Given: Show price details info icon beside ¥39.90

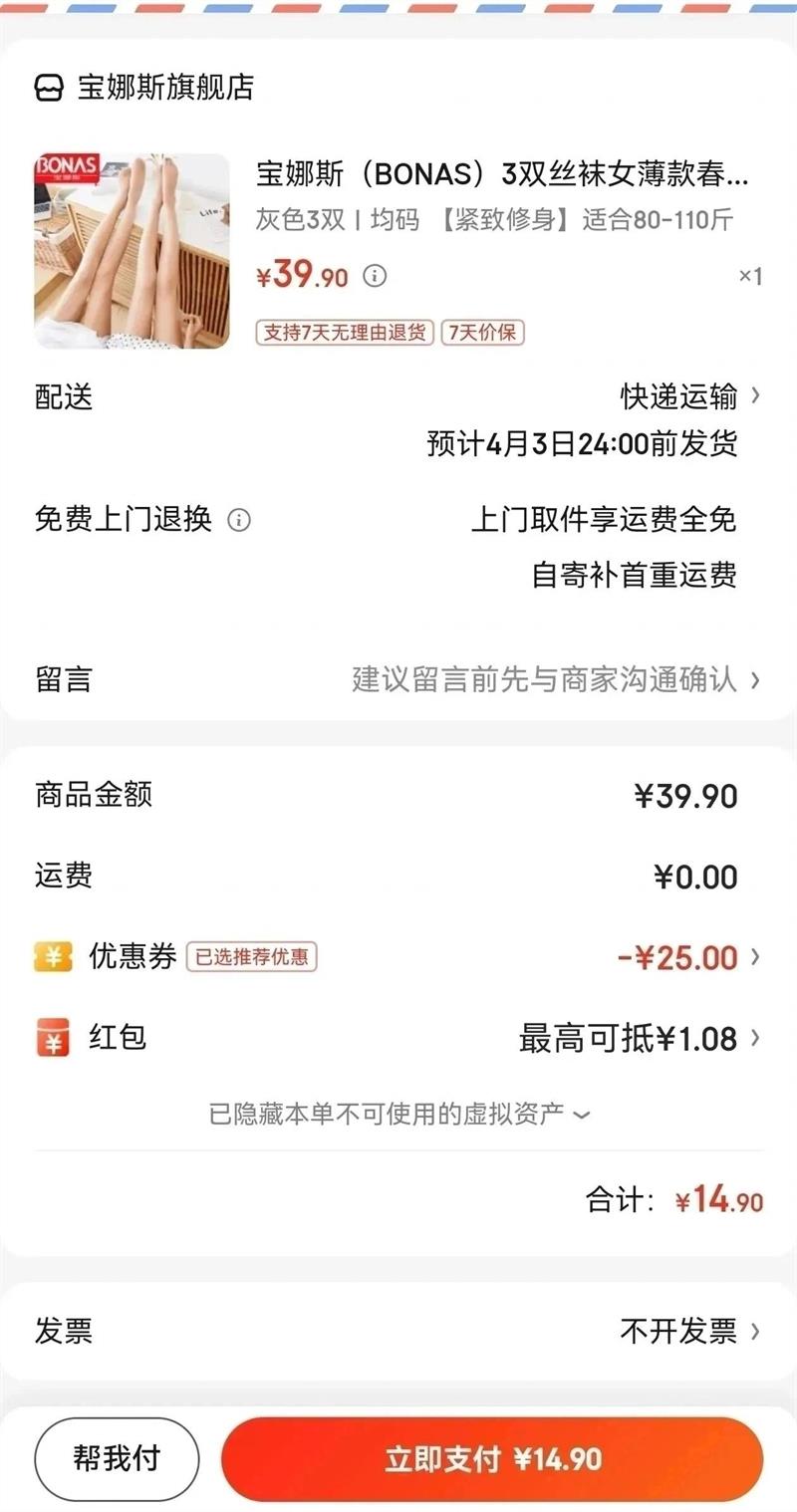Looking at the screenshot, I should (x=375, y=276).
